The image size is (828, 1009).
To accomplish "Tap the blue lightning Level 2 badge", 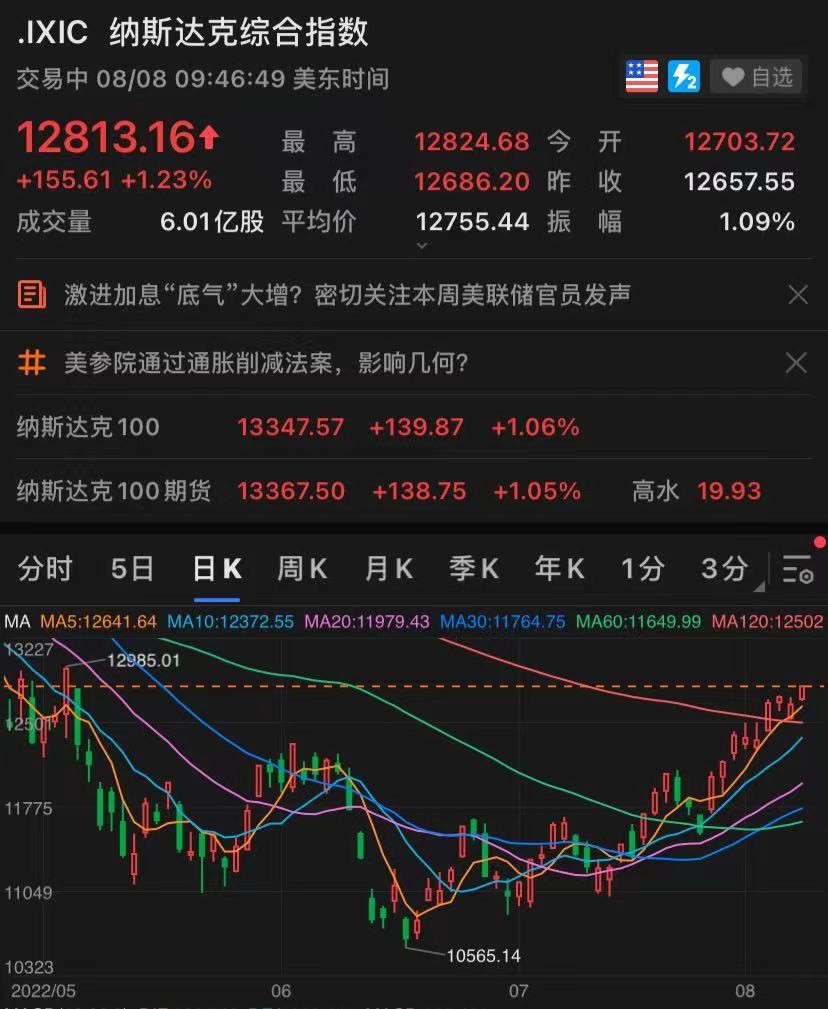I will tap(684, 77).
